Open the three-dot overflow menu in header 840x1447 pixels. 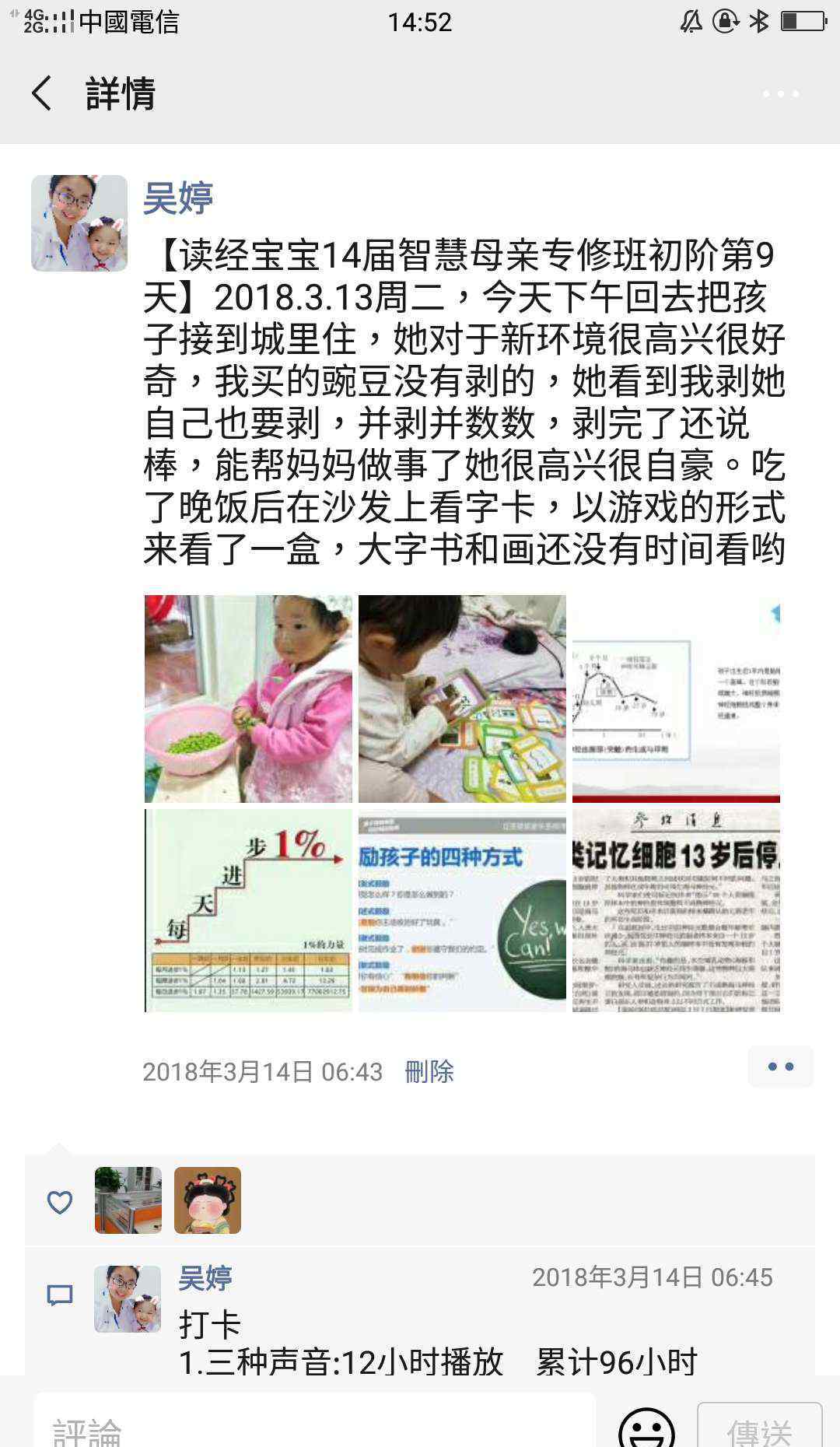coord(780,94)
